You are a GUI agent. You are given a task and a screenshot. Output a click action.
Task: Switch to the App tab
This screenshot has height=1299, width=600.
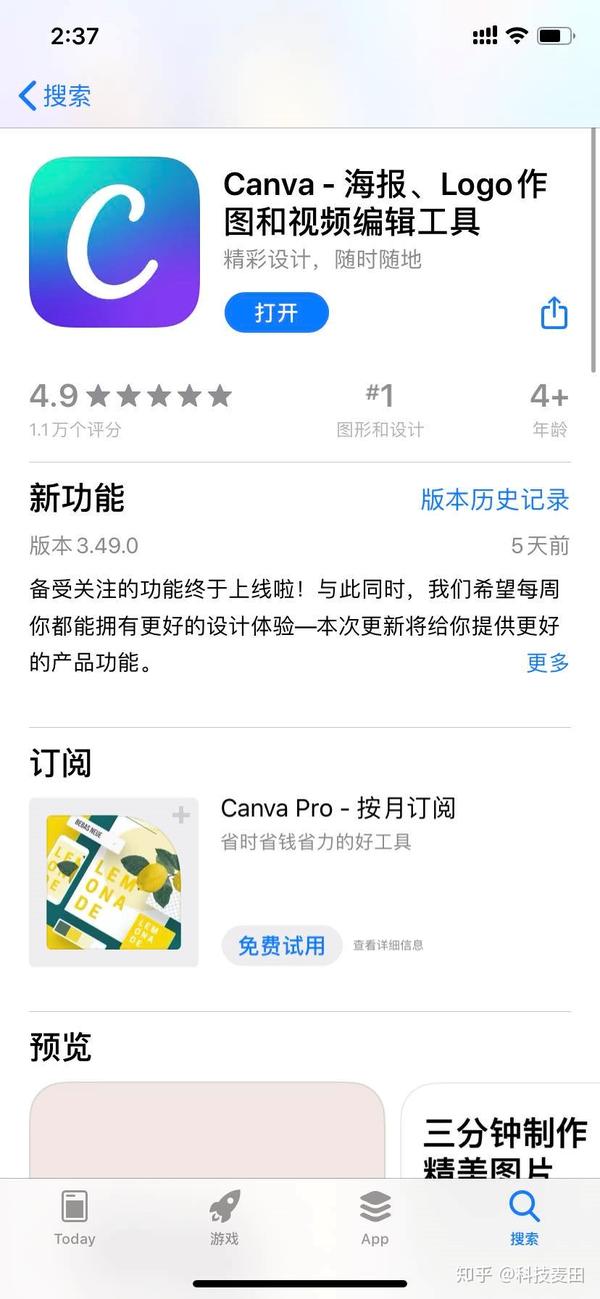[375, 1219]
